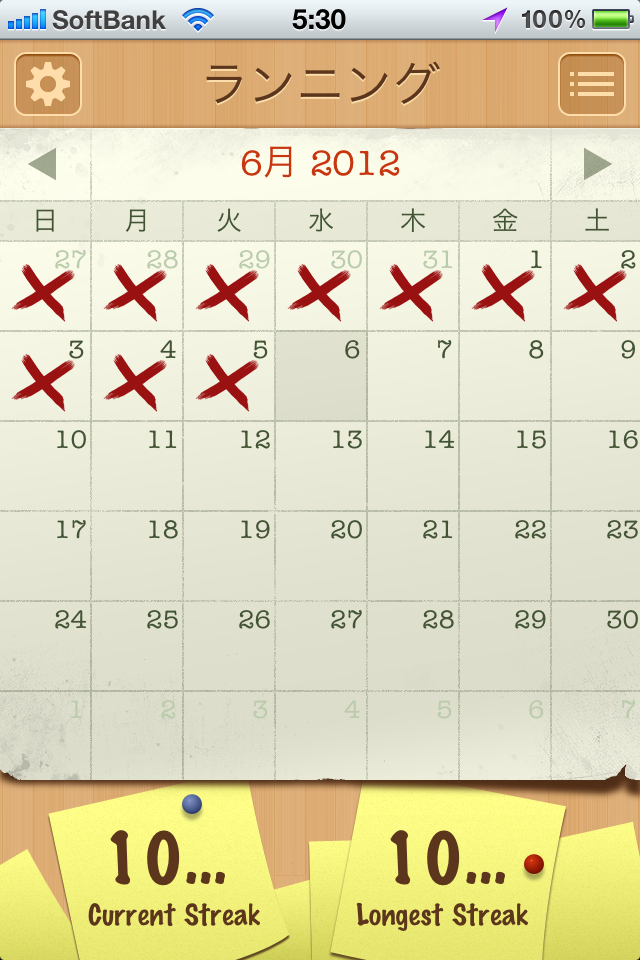Viewport: 640px width, 960px height.
Task: Unmark the X on June 5
Action: (x=229, y=376)
